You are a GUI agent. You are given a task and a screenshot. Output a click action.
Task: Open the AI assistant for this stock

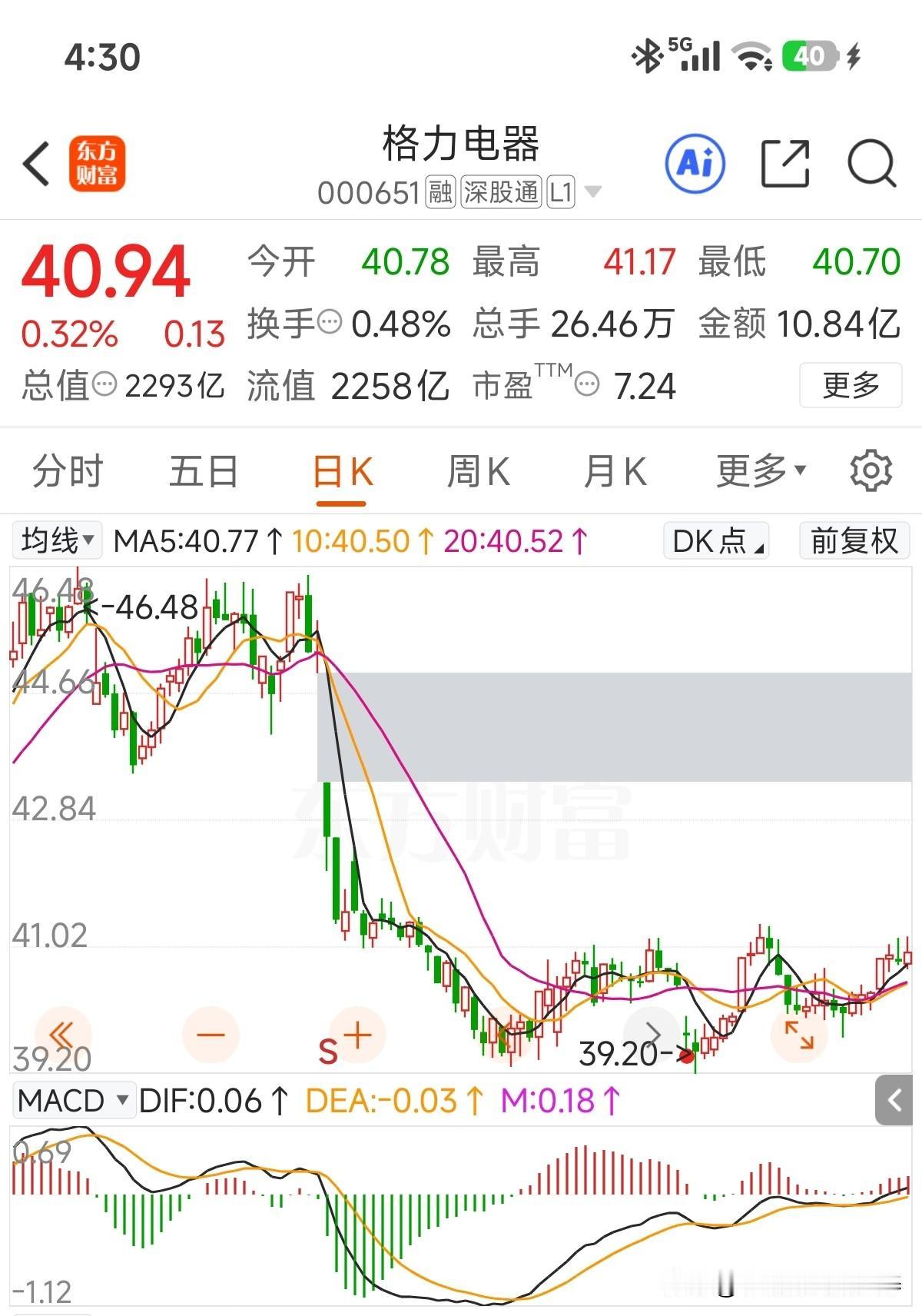click(x=695, y=164)
